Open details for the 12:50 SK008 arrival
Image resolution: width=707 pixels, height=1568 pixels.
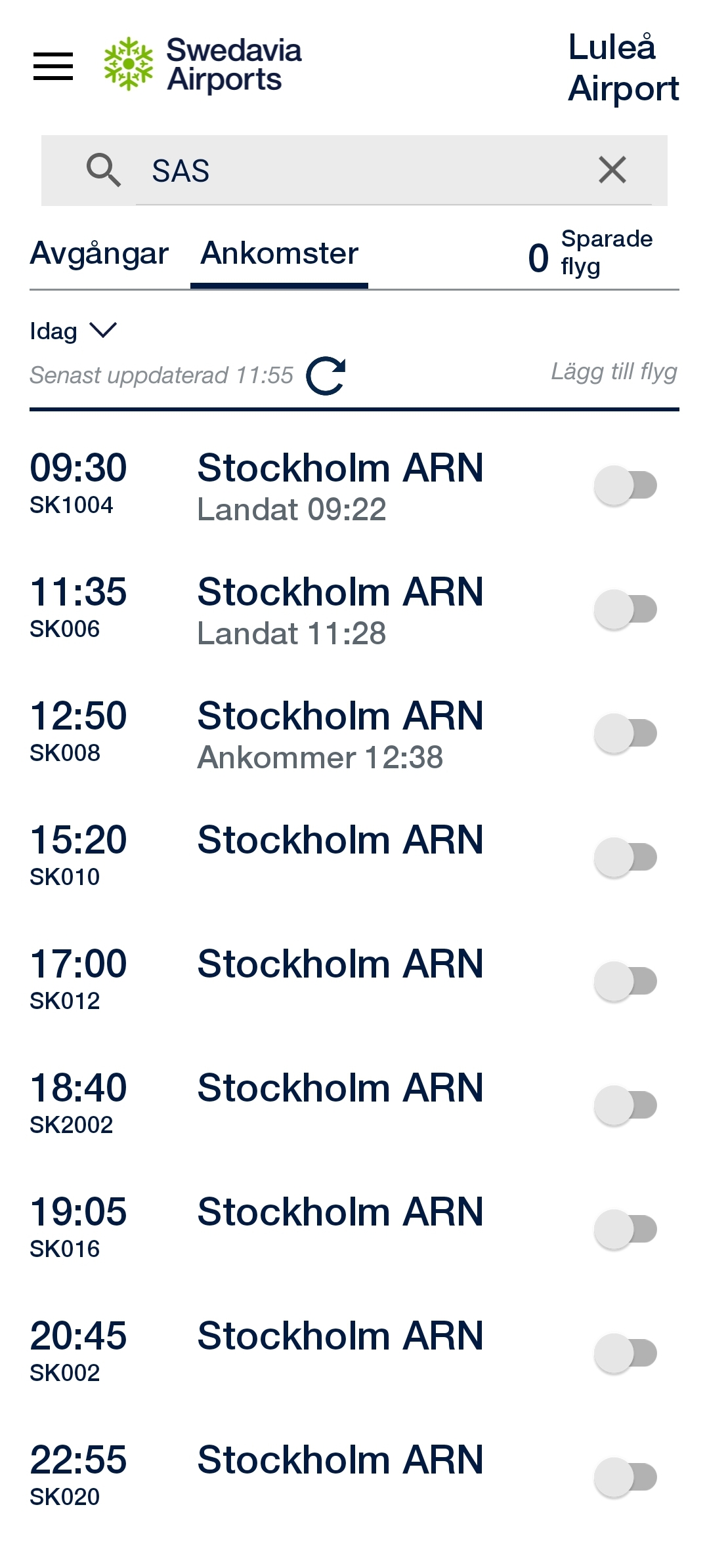[339, 733]
